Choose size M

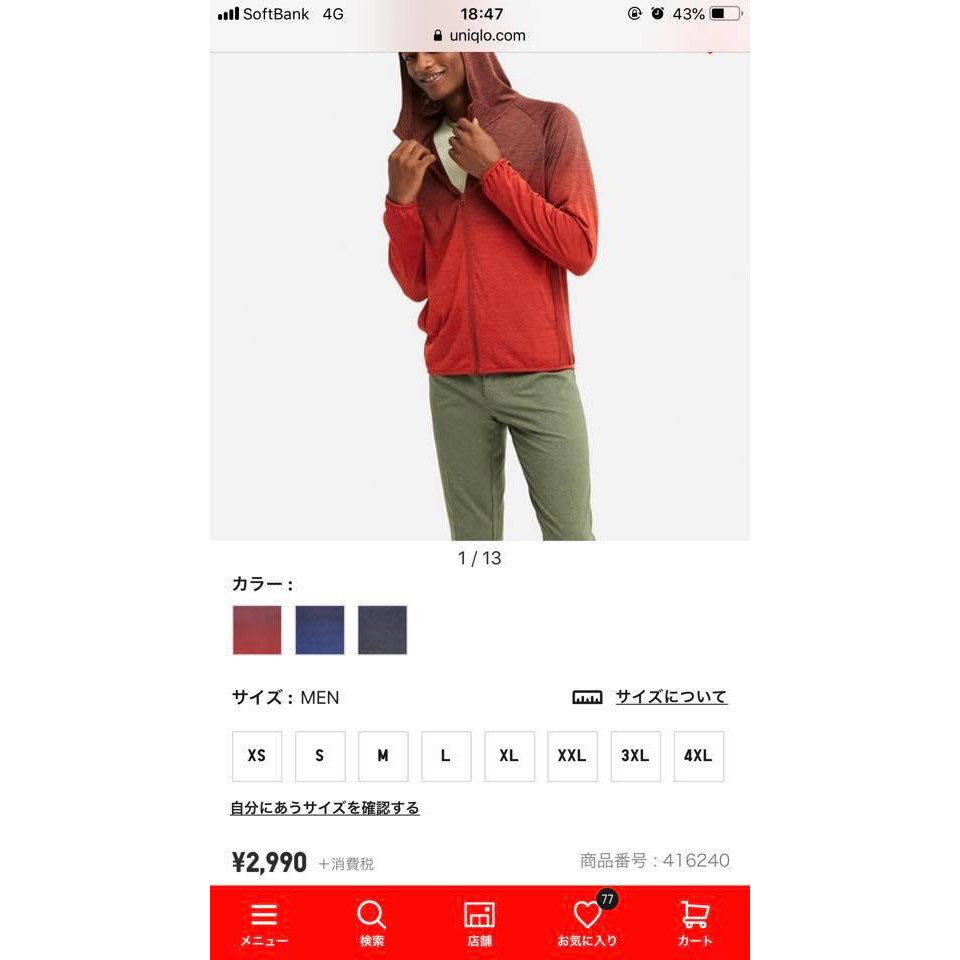point(383,756)
